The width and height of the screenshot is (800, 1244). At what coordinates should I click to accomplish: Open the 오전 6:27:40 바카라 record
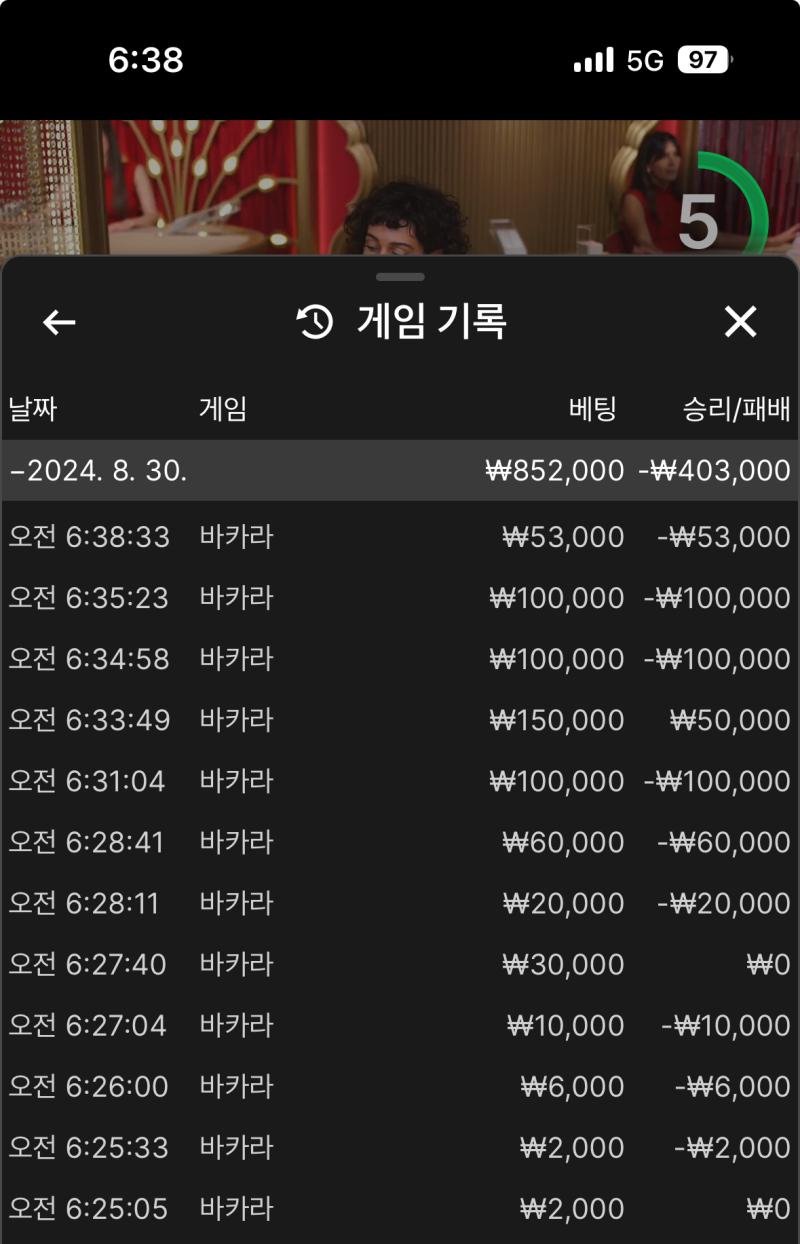click(x=400, y=964)
